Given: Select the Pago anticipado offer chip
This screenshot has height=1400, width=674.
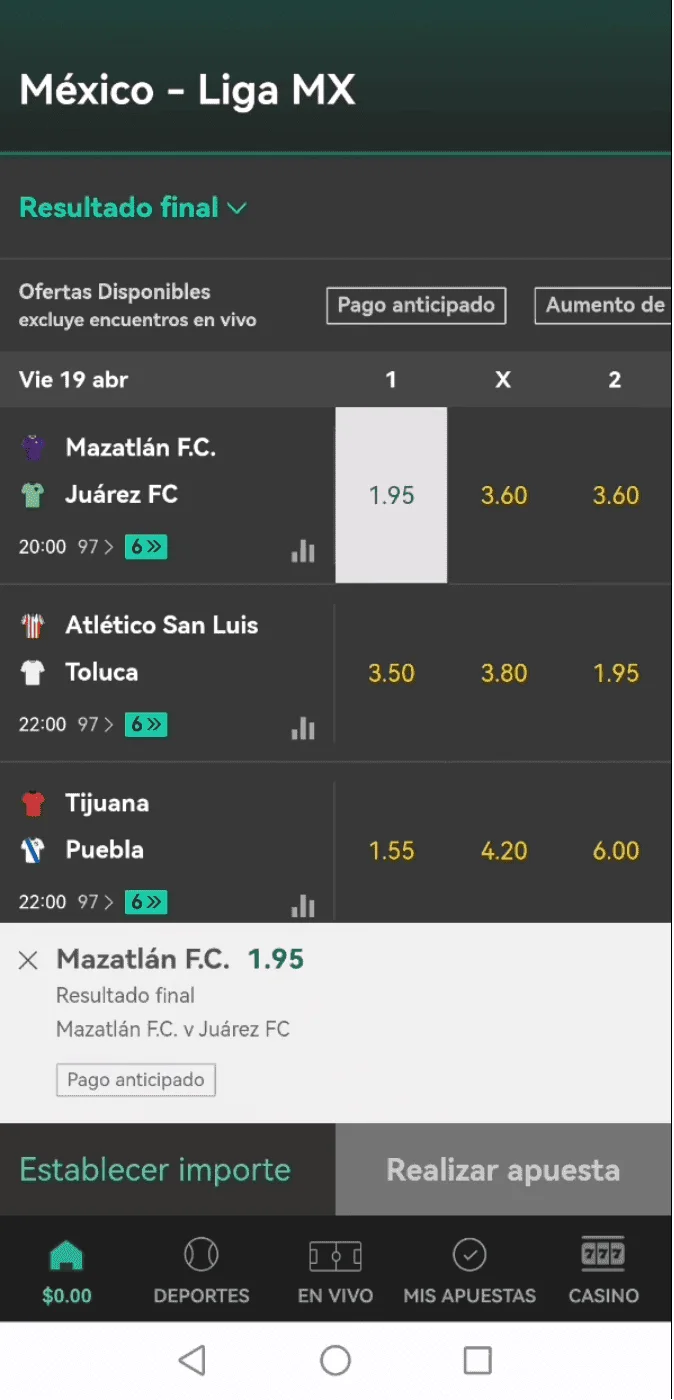Looking at the screenshot, I should pos(416,306).
